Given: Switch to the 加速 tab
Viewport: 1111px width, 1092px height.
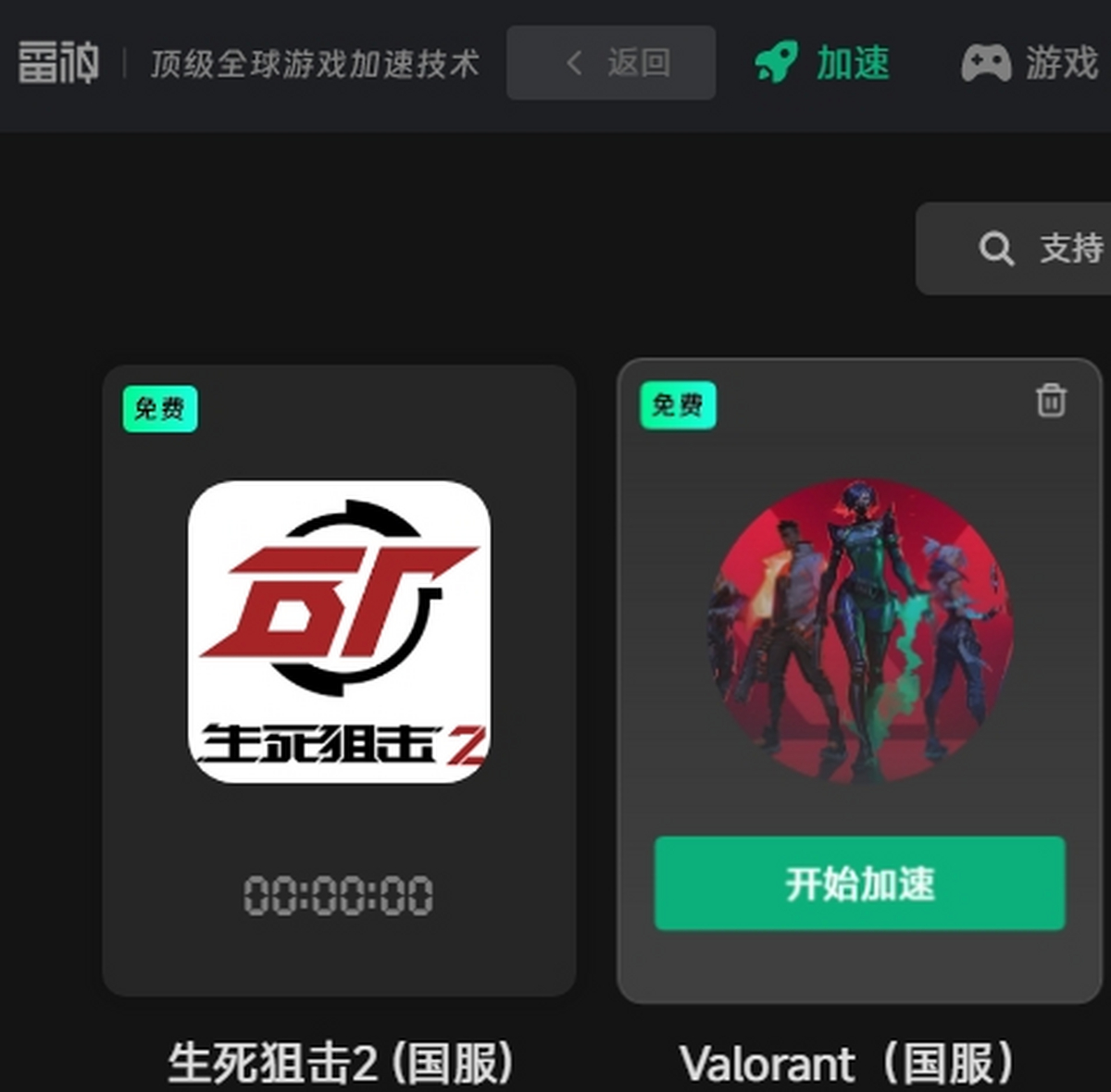Looking at the screenshot, I should (x=822, y=63).
